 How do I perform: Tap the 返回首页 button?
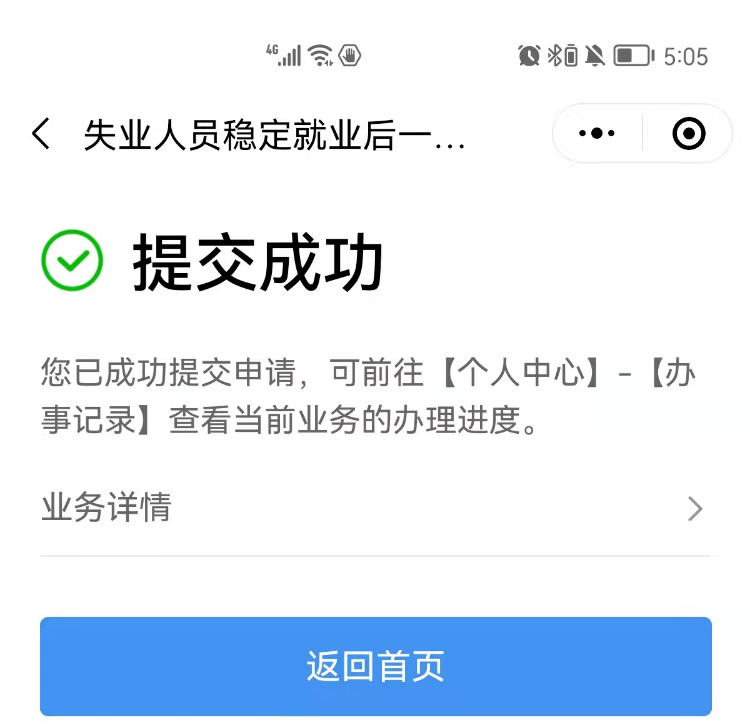click(375, 666)
